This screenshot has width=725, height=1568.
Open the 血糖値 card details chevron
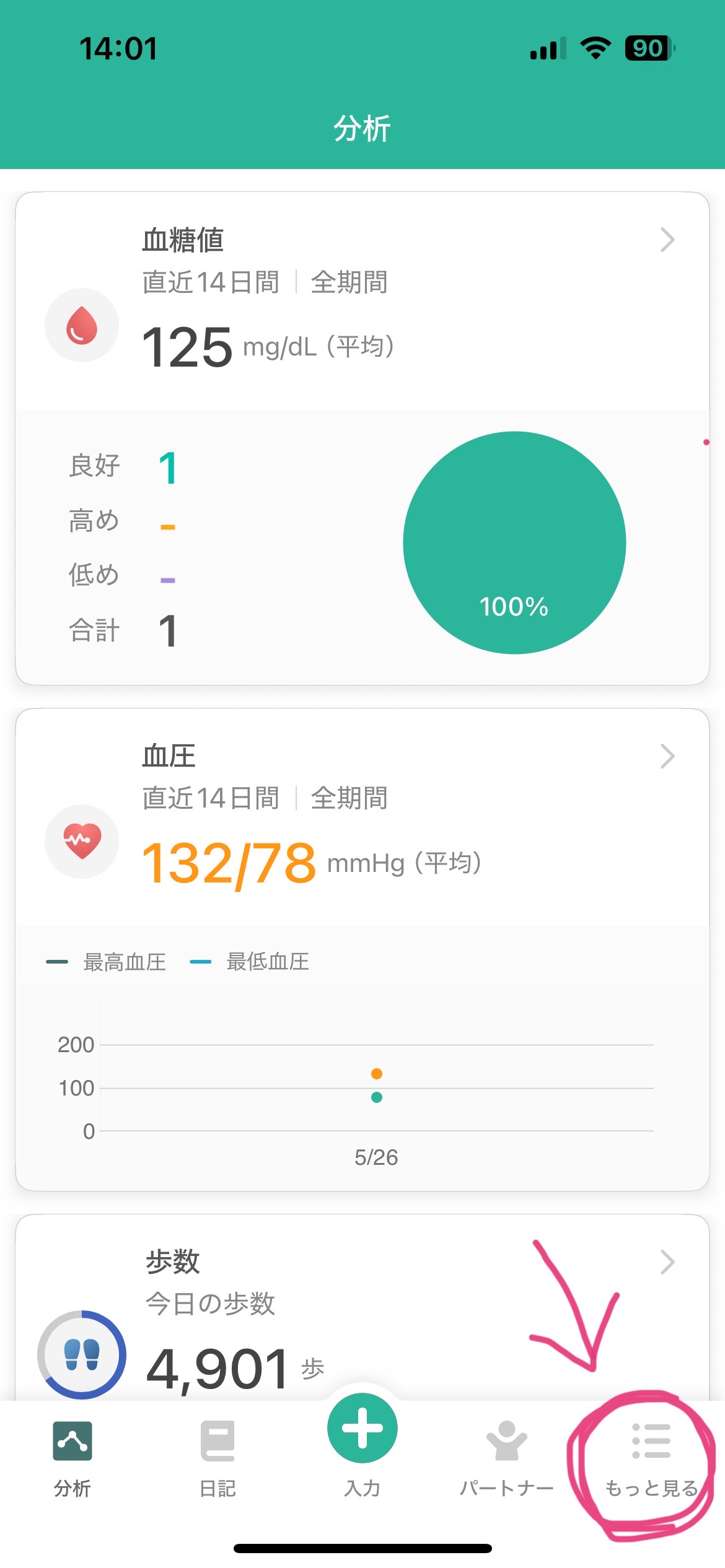click(x=667, y=240)
